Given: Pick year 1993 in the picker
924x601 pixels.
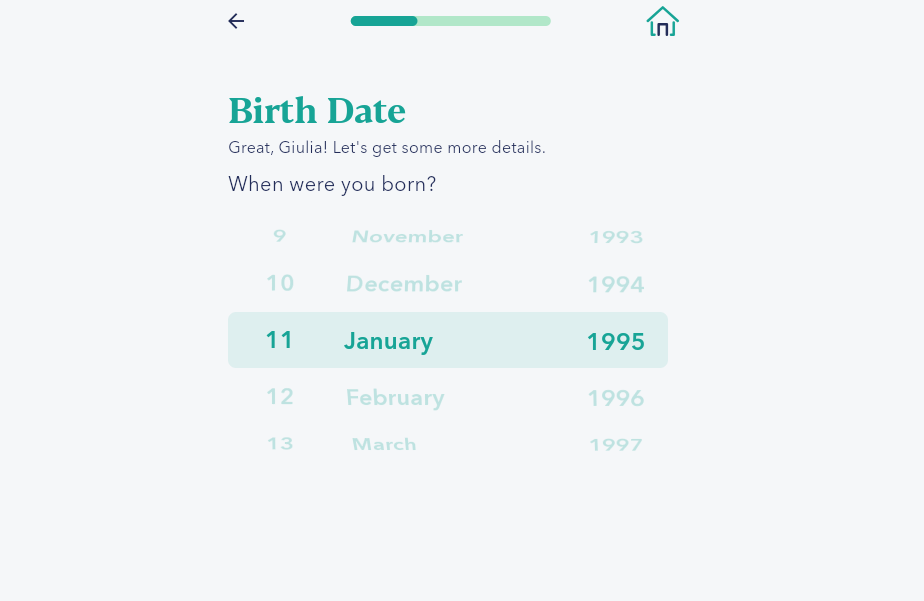Looking at the screenshot, I should click(x=615, y=238).
